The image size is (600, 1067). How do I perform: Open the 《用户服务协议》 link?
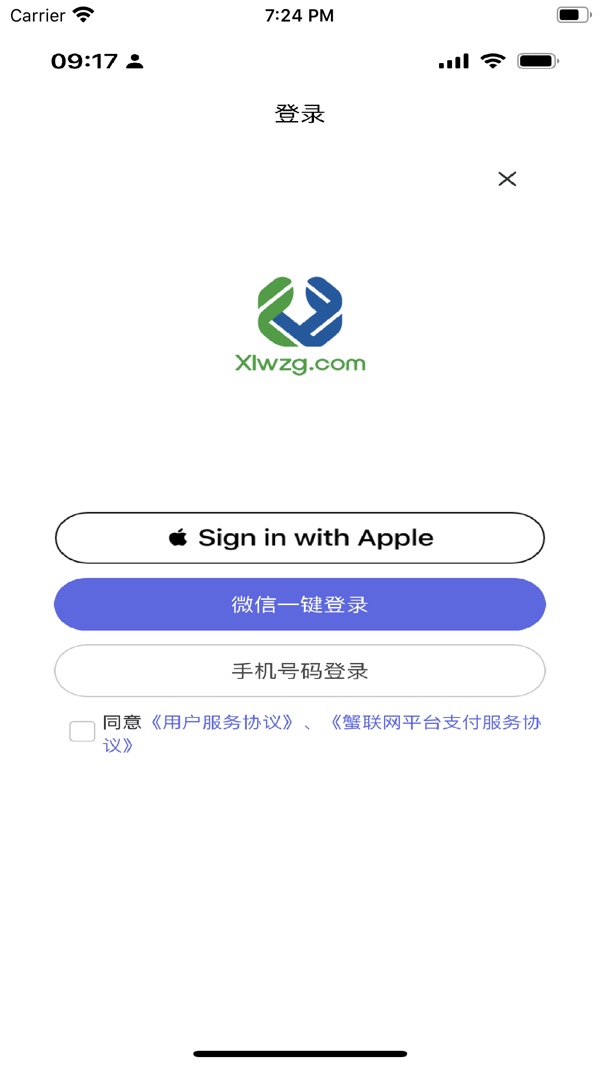point(222,722)
